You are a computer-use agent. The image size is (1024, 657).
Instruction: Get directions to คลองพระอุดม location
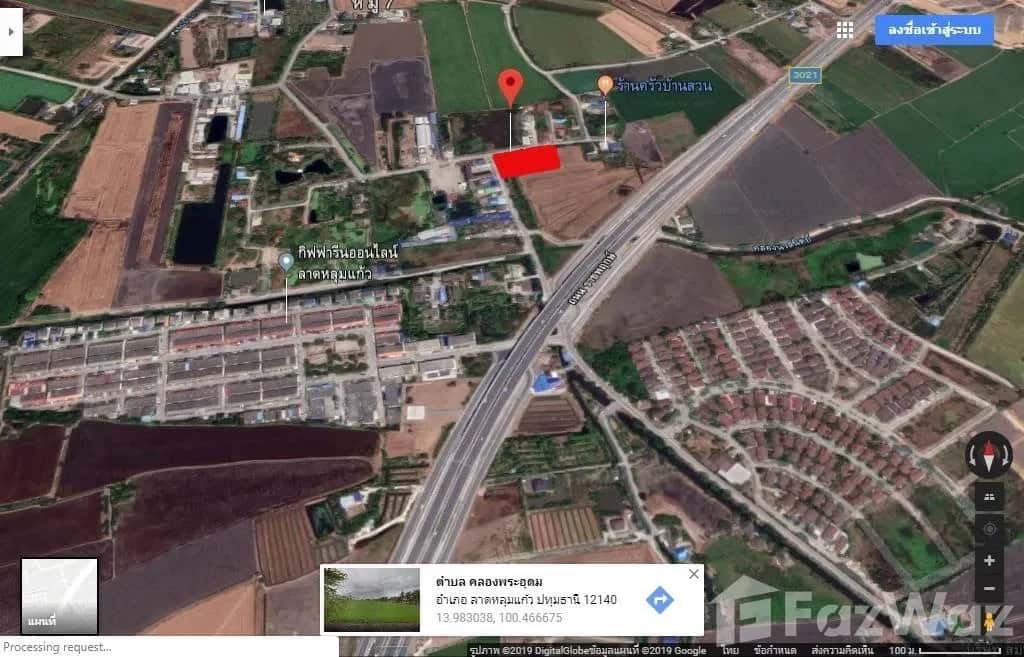659,600
